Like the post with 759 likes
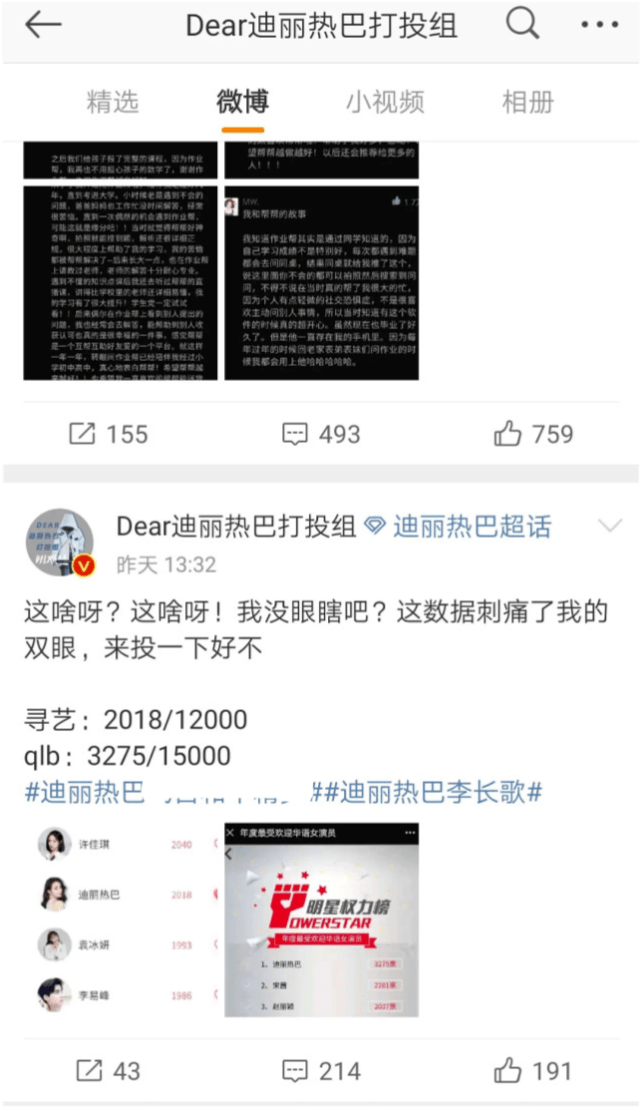This screenshot has height=1107, width=641. 534,434
